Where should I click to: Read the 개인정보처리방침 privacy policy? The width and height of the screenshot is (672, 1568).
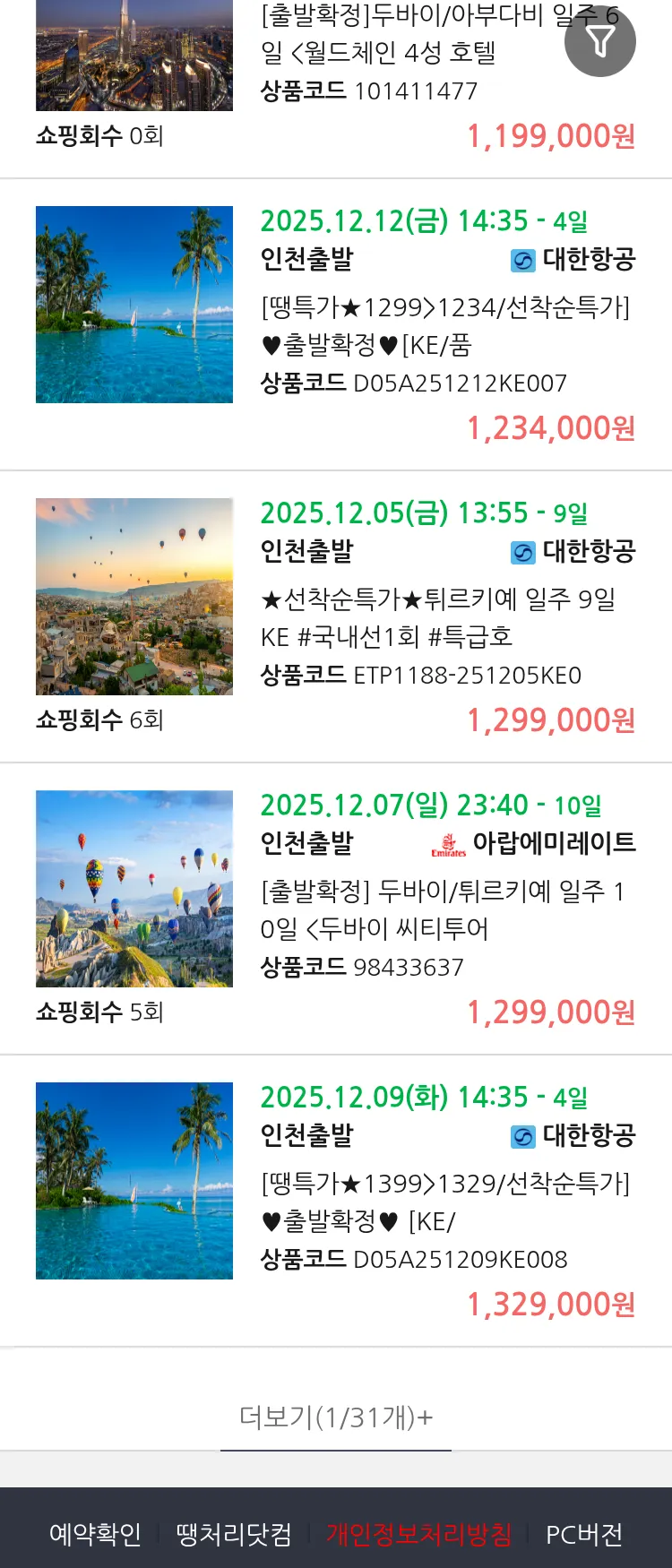click(418, 1534)
